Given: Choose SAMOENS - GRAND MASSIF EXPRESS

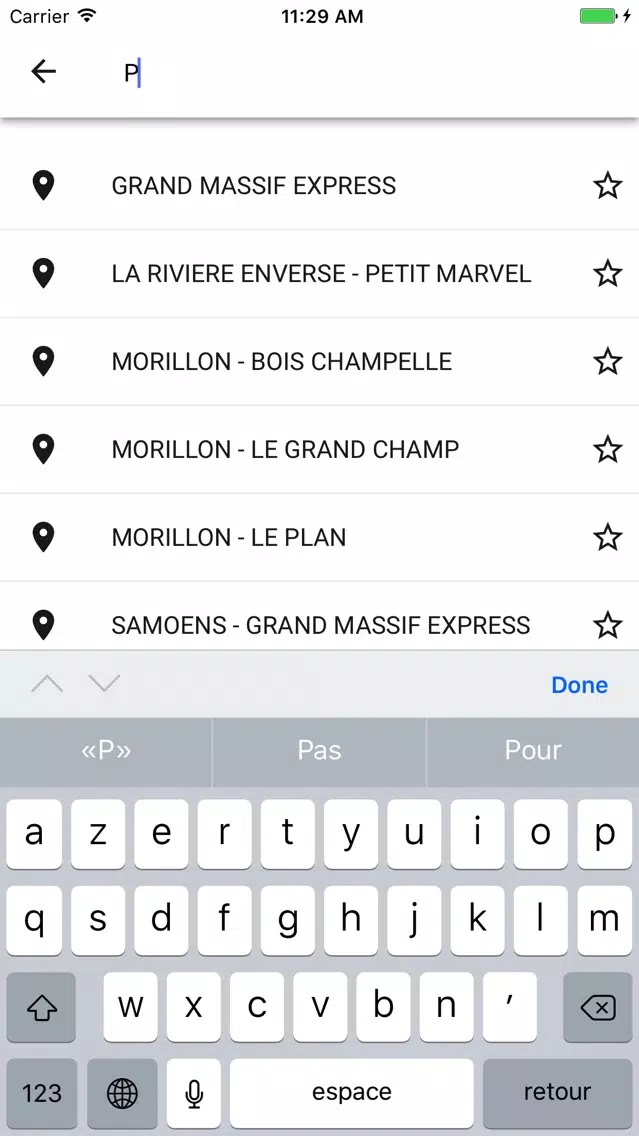Looking at the screenshot, I should (x=320, y=616).
